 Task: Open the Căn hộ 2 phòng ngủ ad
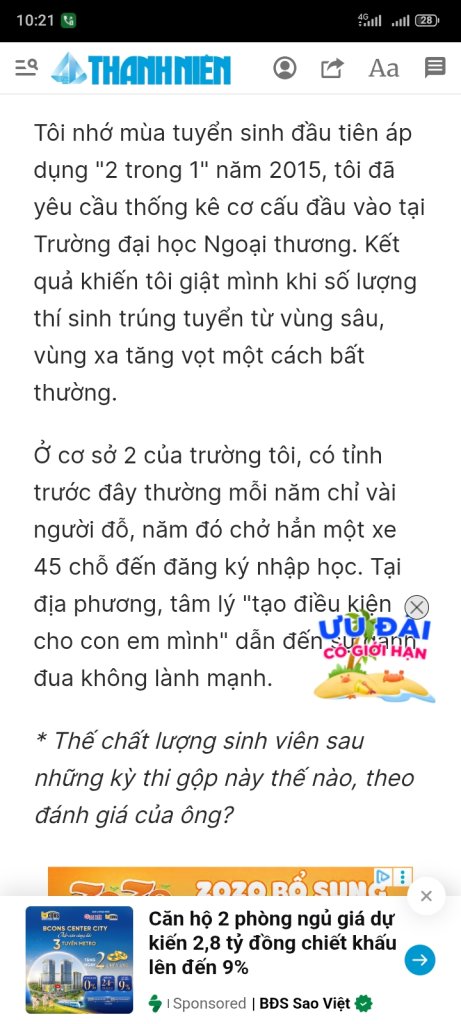tap(272, 943)
